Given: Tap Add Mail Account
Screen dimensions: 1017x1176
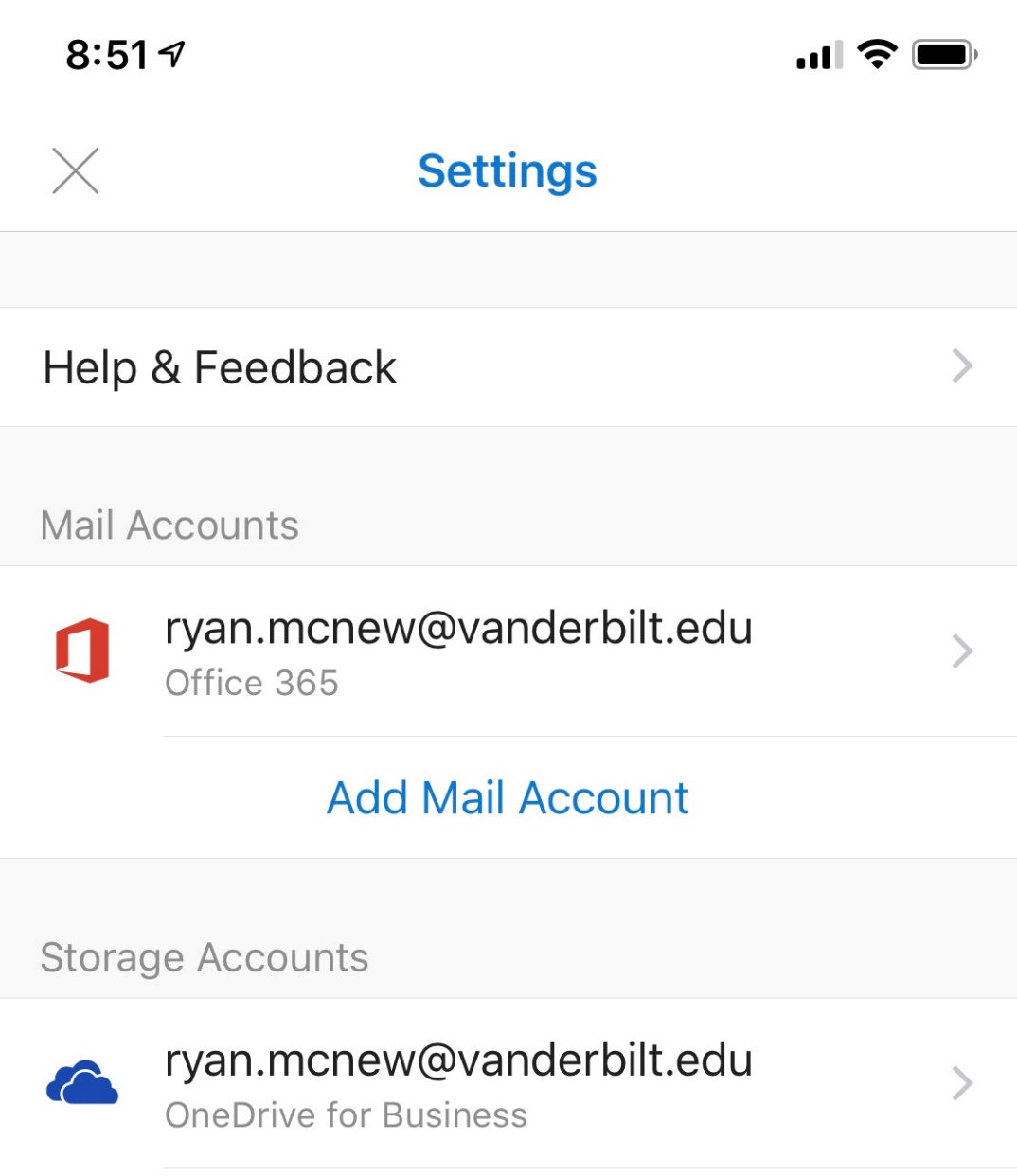Looking at the screenshot, I should [508, 797].
